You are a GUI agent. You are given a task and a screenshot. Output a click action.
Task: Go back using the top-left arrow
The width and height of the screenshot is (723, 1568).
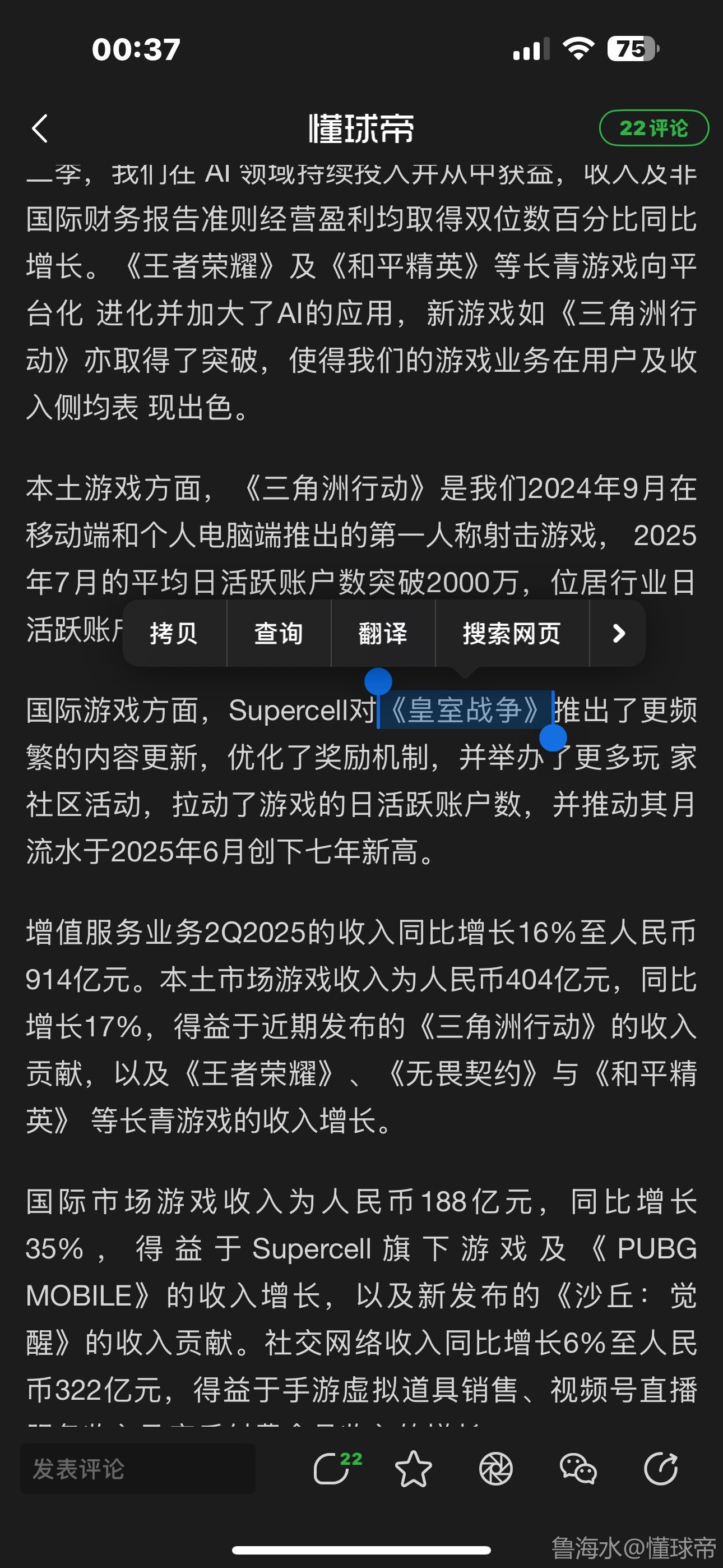point(40,128)
